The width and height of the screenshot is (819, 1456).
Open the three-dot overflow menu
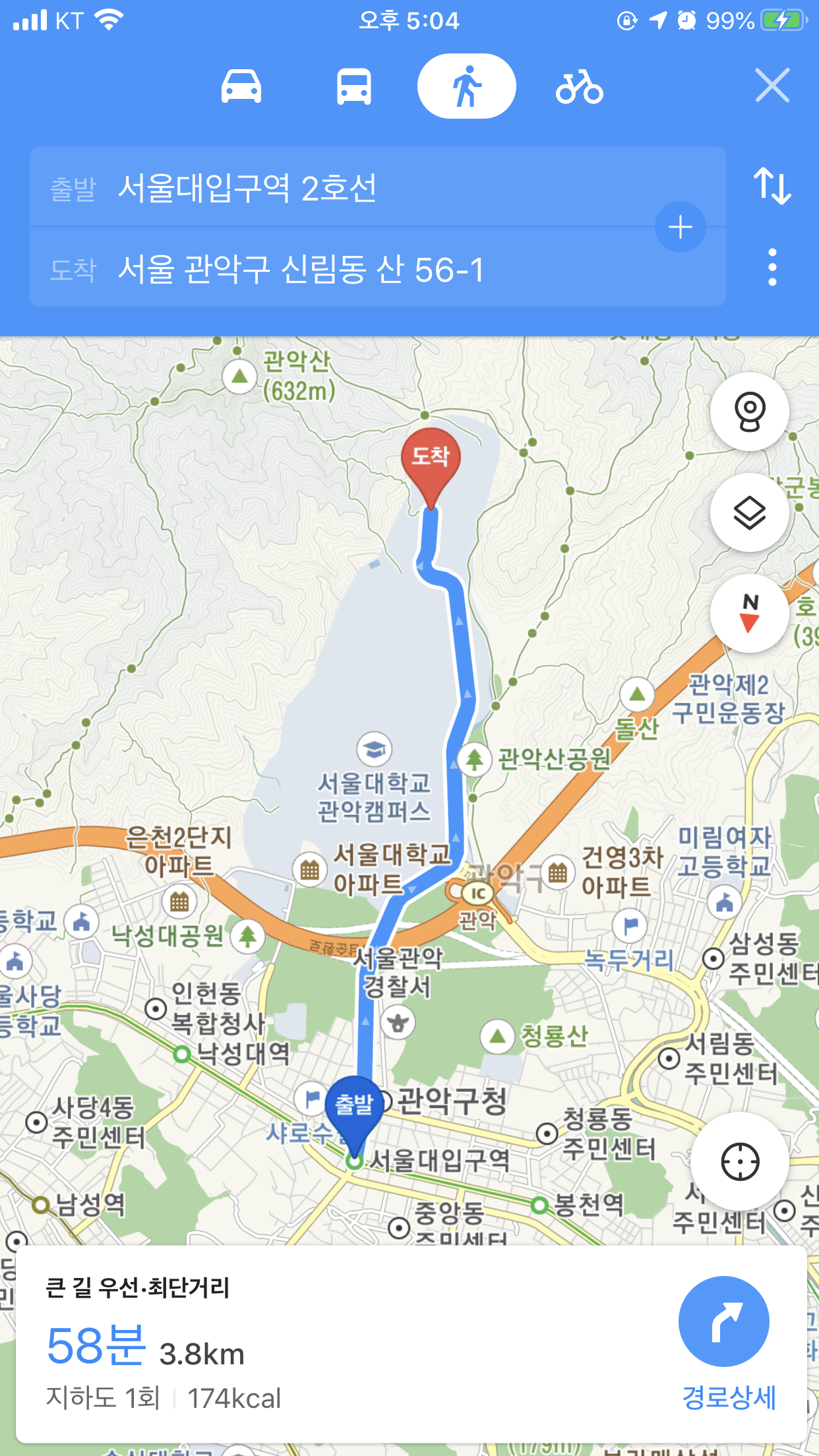(772, 267)
